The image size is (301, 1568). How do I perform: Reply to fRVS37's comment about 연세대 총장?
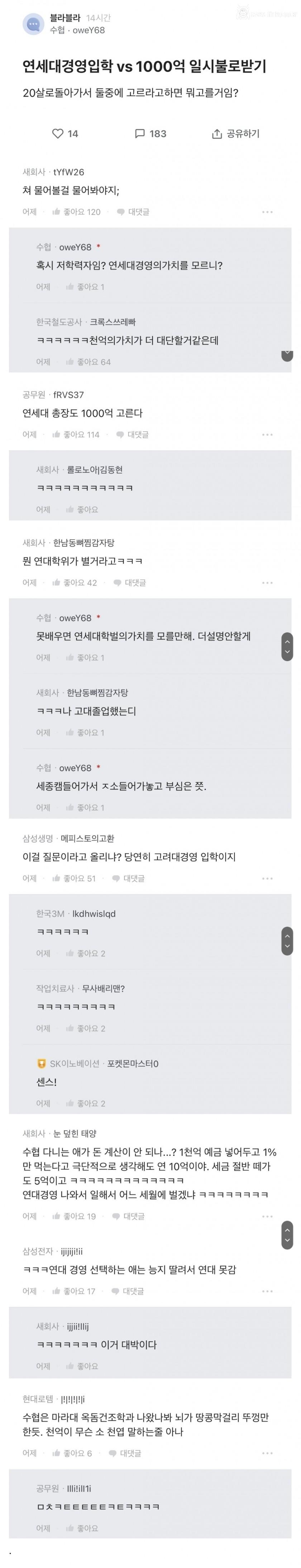132,435
